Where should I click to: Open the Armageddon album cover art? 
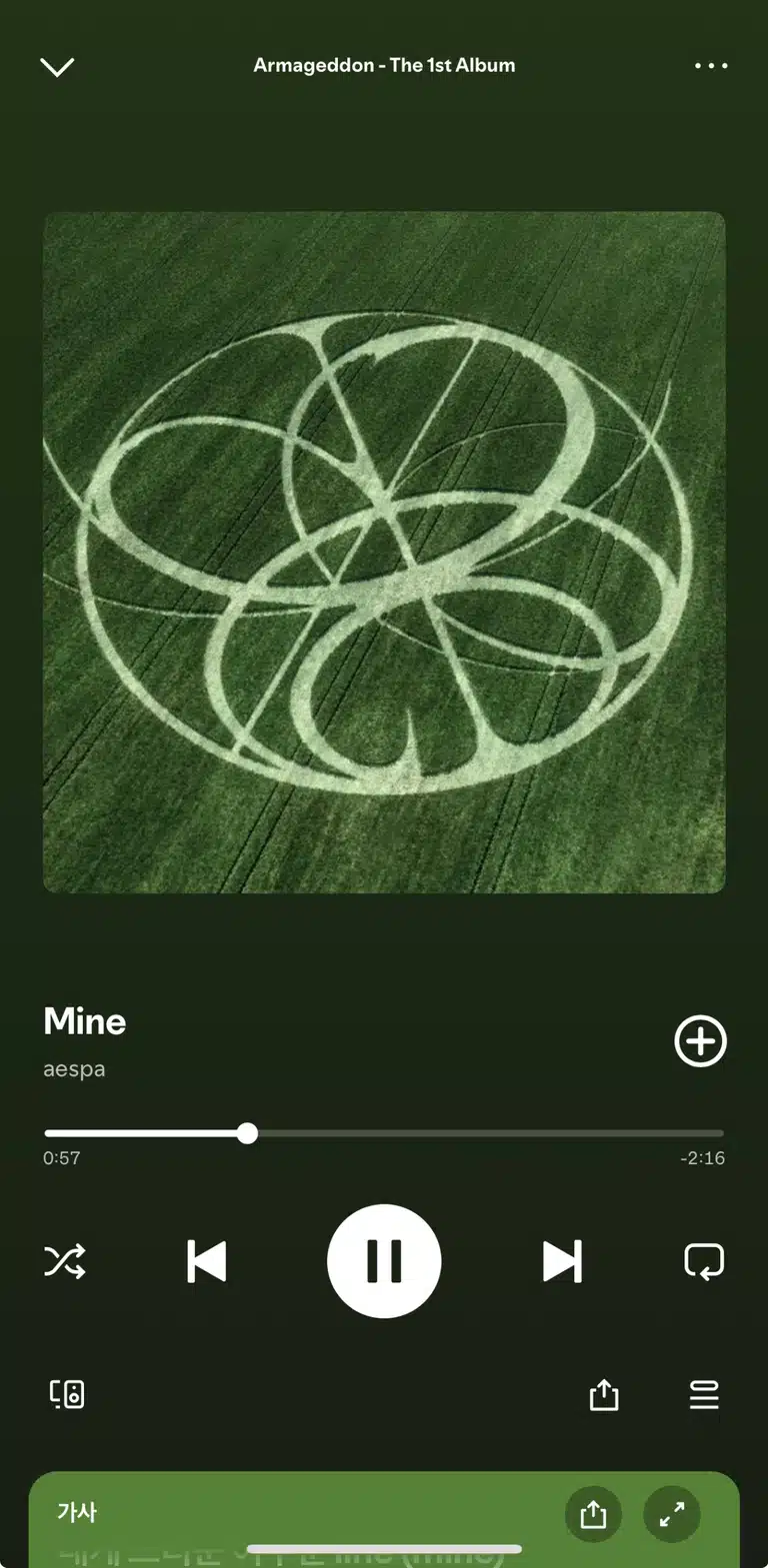(x=384, y=552)
